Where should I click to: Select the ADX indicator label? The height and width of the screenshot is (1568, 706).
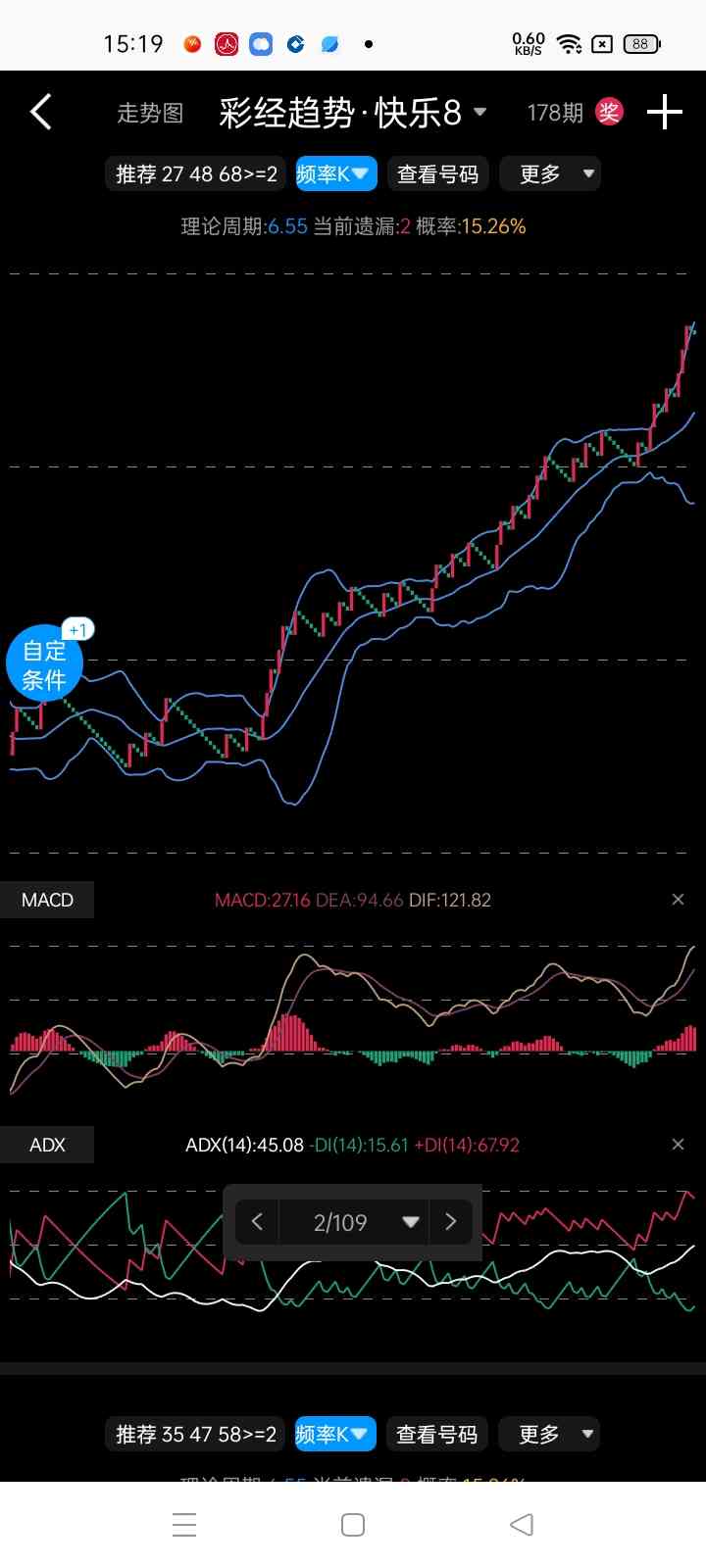click(x=47, y=1145)
